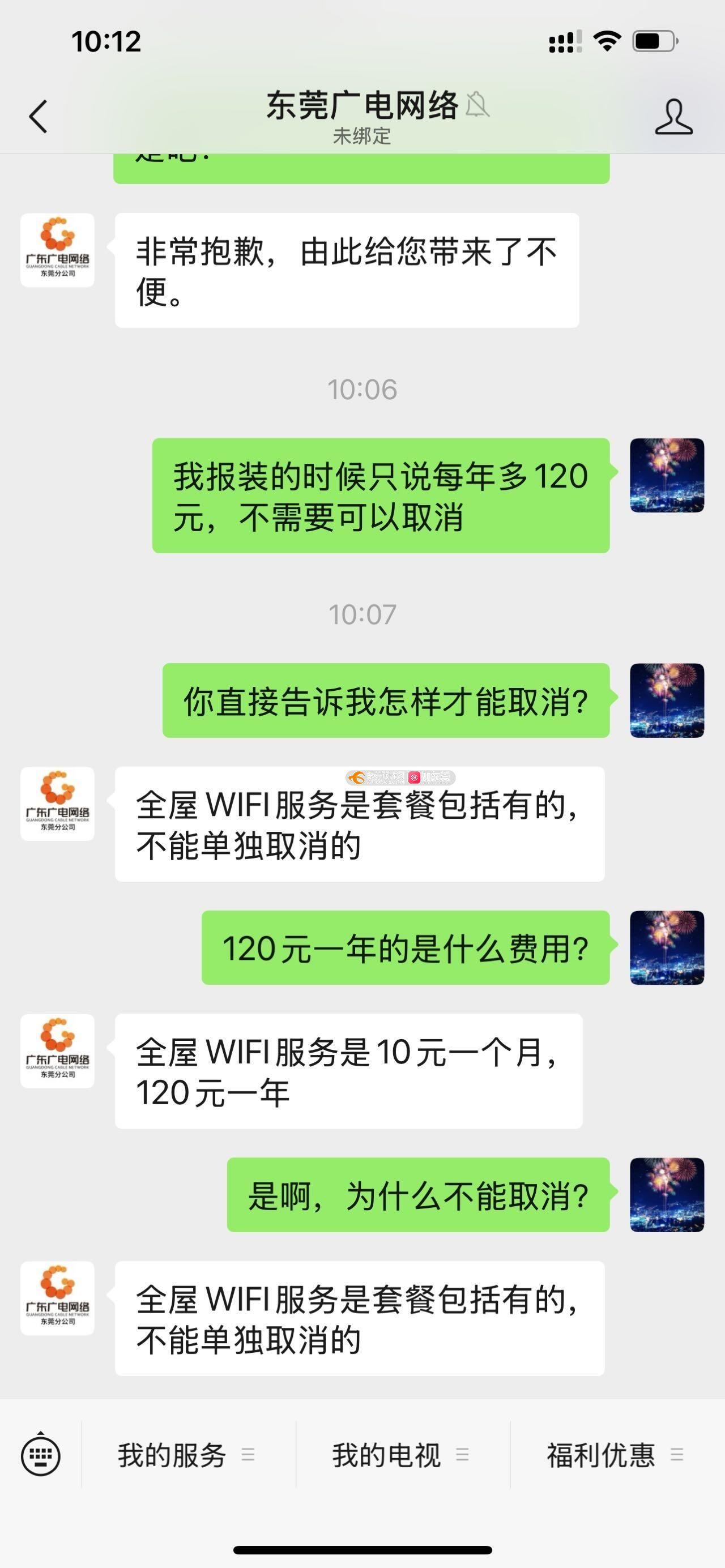Switch to keyboard input
Screen dimensions: 725x1568
[x=40, y=1455]
